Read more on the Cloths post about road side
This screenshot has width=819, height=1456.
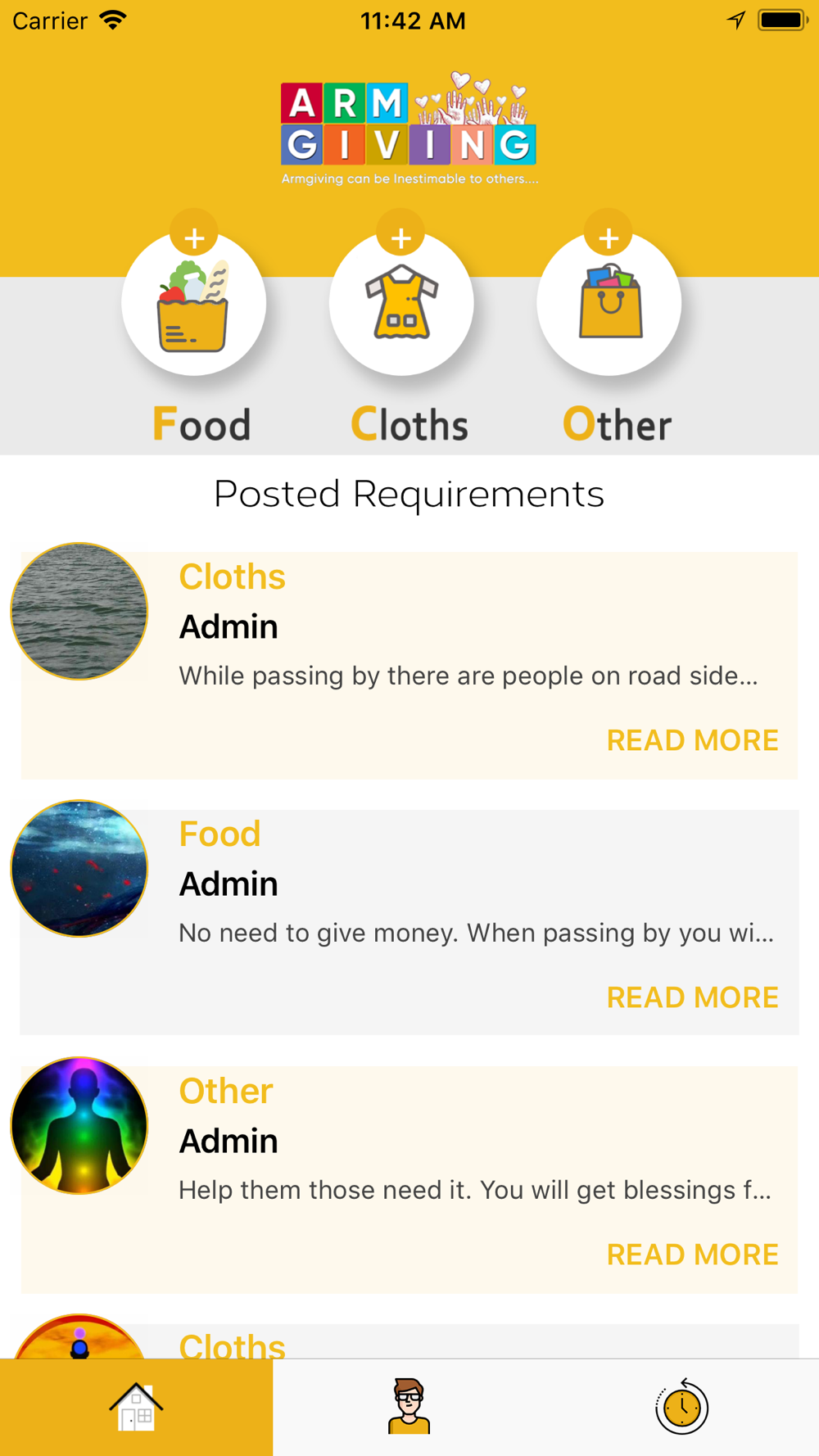(x=692, y=740)
